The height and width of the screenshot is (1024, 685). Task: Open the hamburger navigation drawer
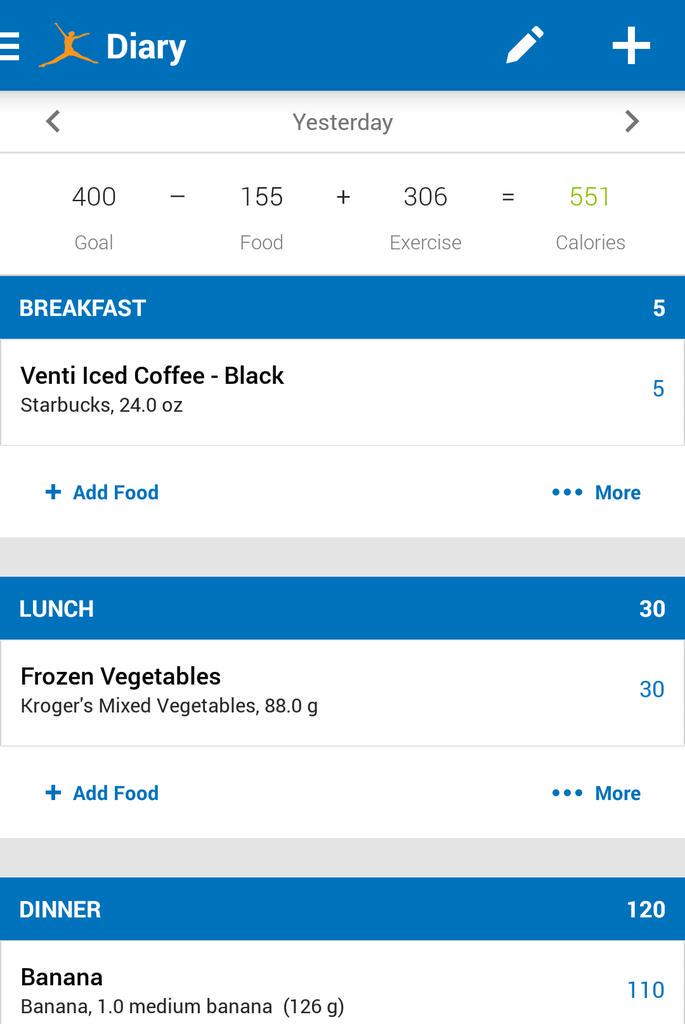[10, 46]
